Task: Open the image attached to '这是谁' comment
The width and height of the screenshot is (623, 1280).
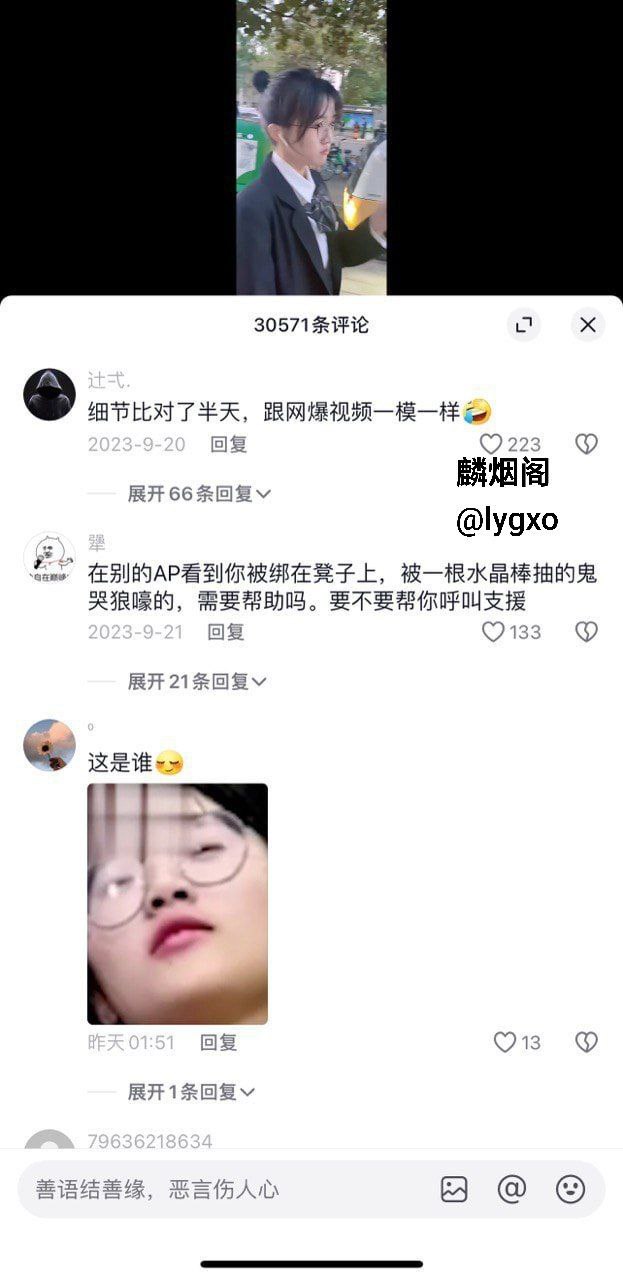Action: pos(178,903)
